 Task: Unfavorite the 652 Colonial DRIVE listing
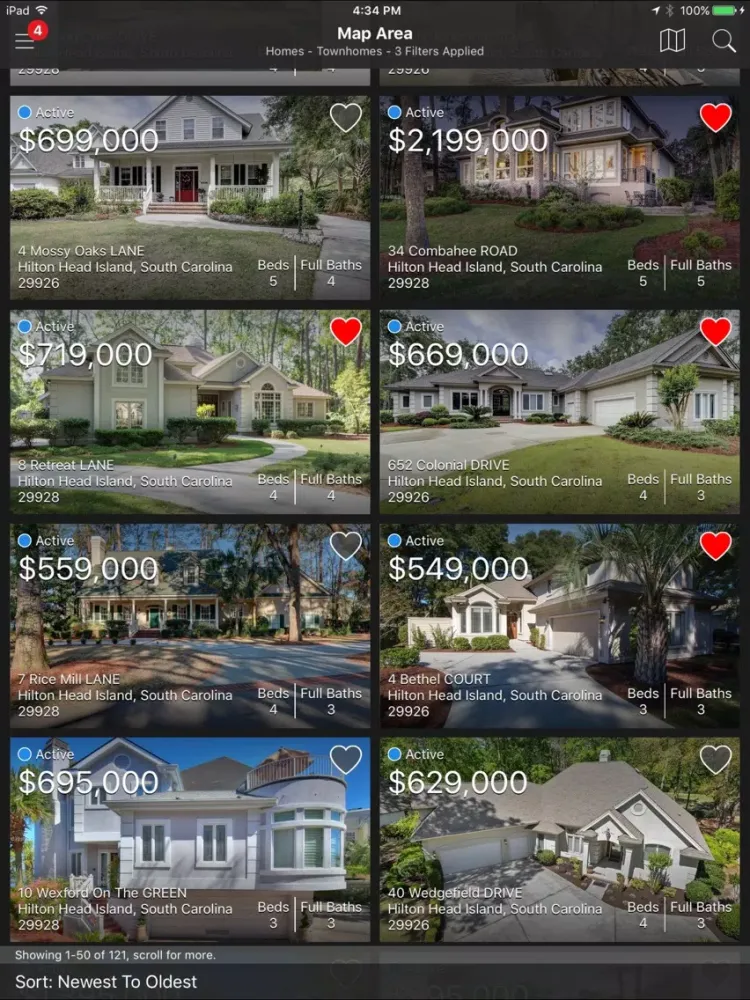[x=715, y=332]
